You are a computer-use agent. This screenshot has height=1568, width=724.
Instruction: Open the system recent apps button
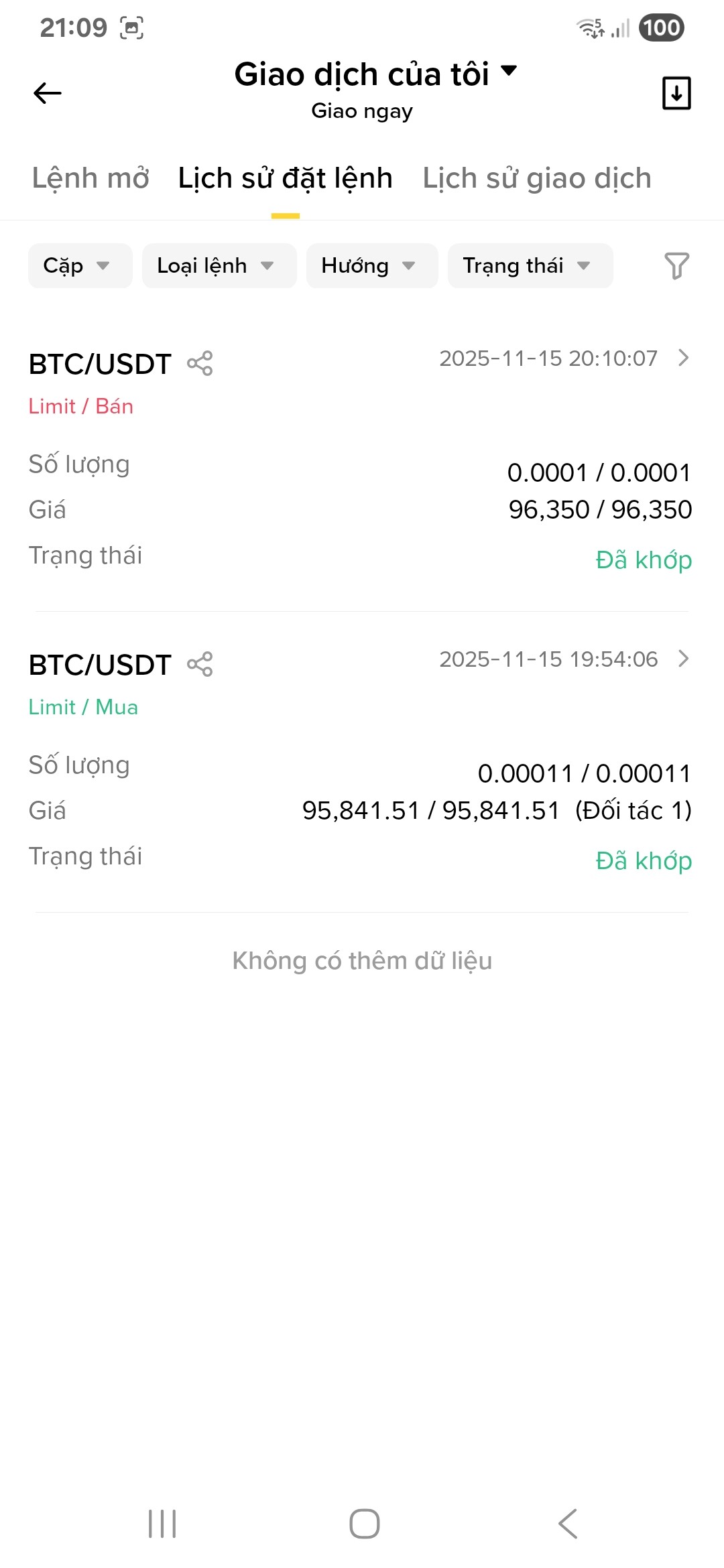[x=162, y=1524]
